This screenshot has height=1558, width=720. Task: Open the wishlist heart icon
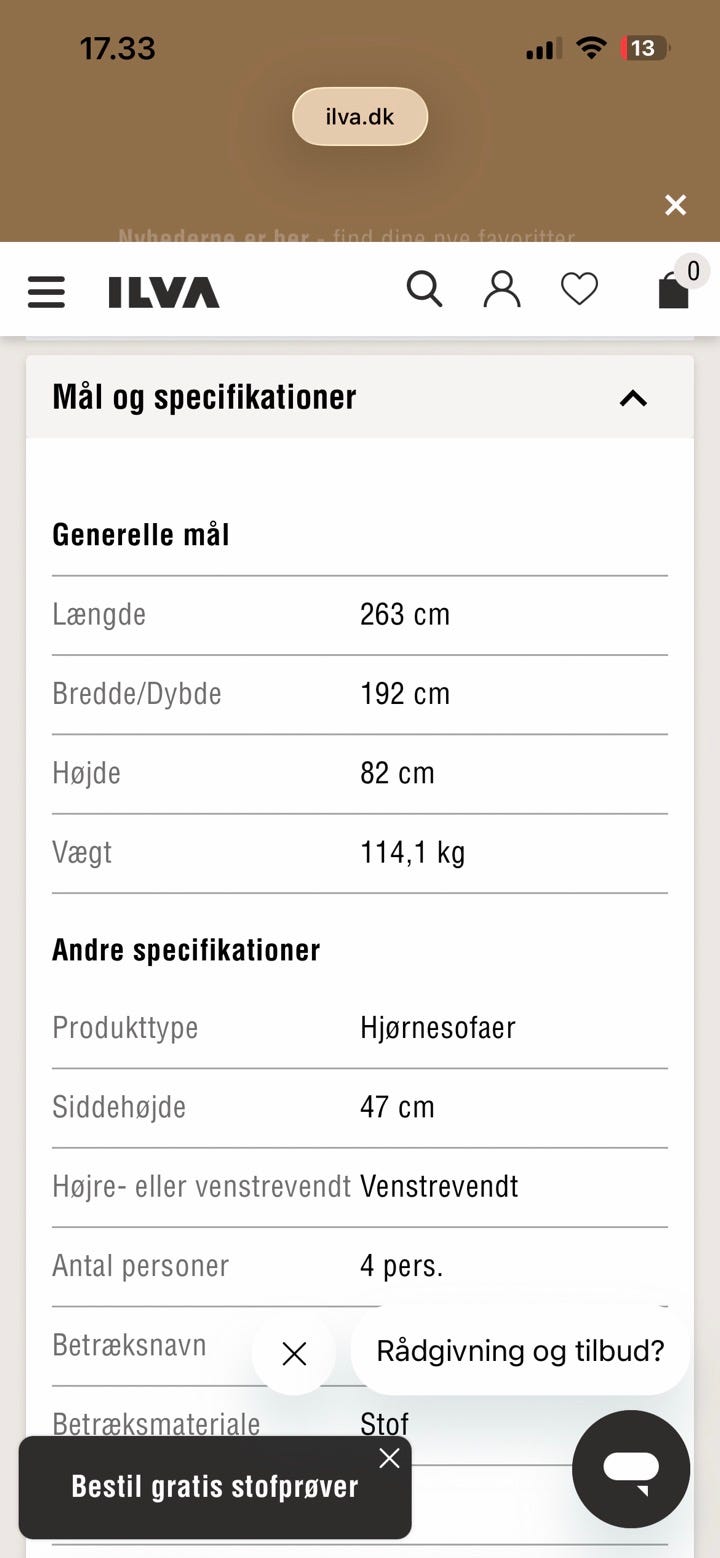(x=579, y=289)
